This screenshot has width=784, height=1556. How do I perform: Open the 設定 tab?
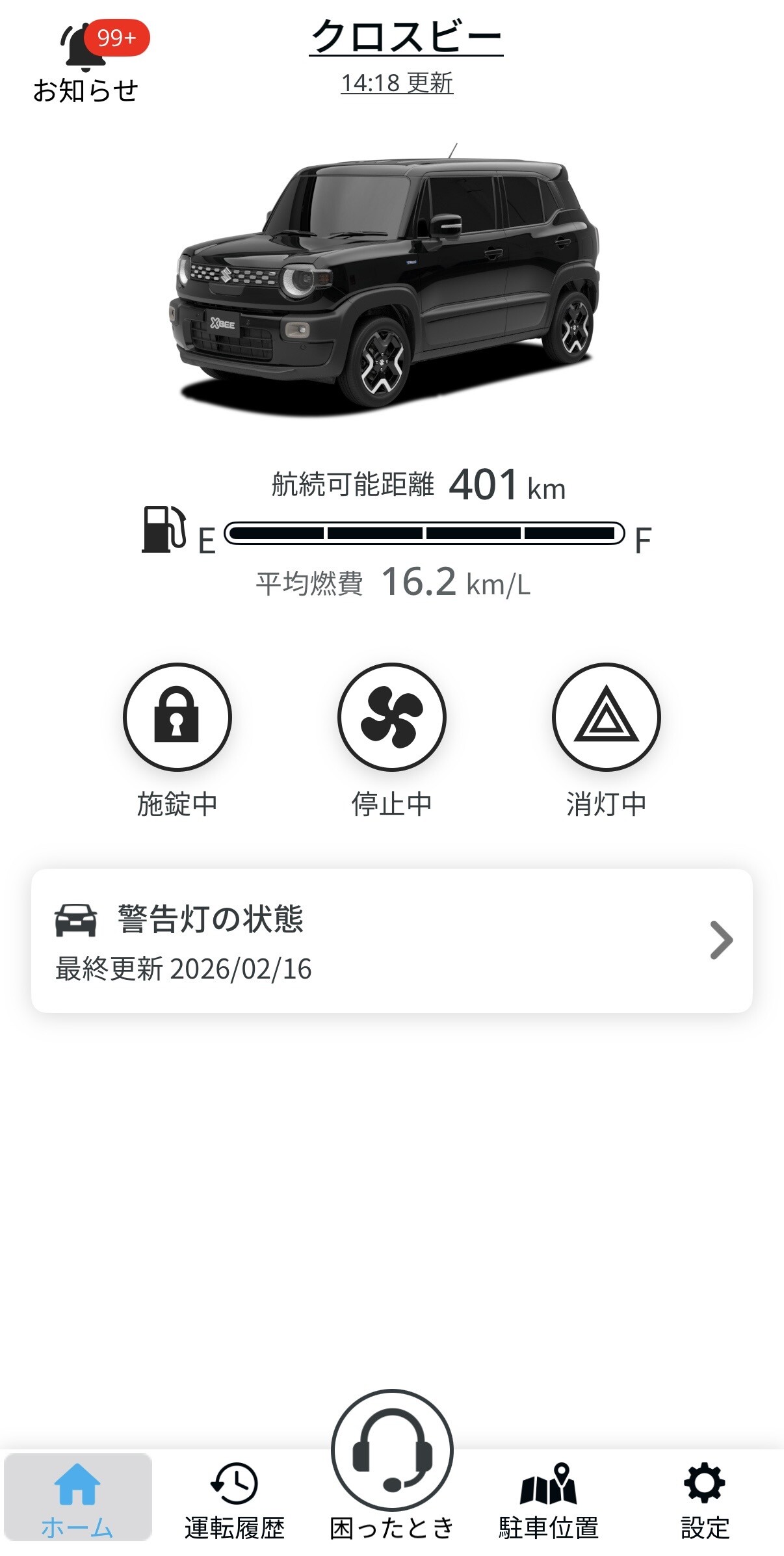point(705,1498)
